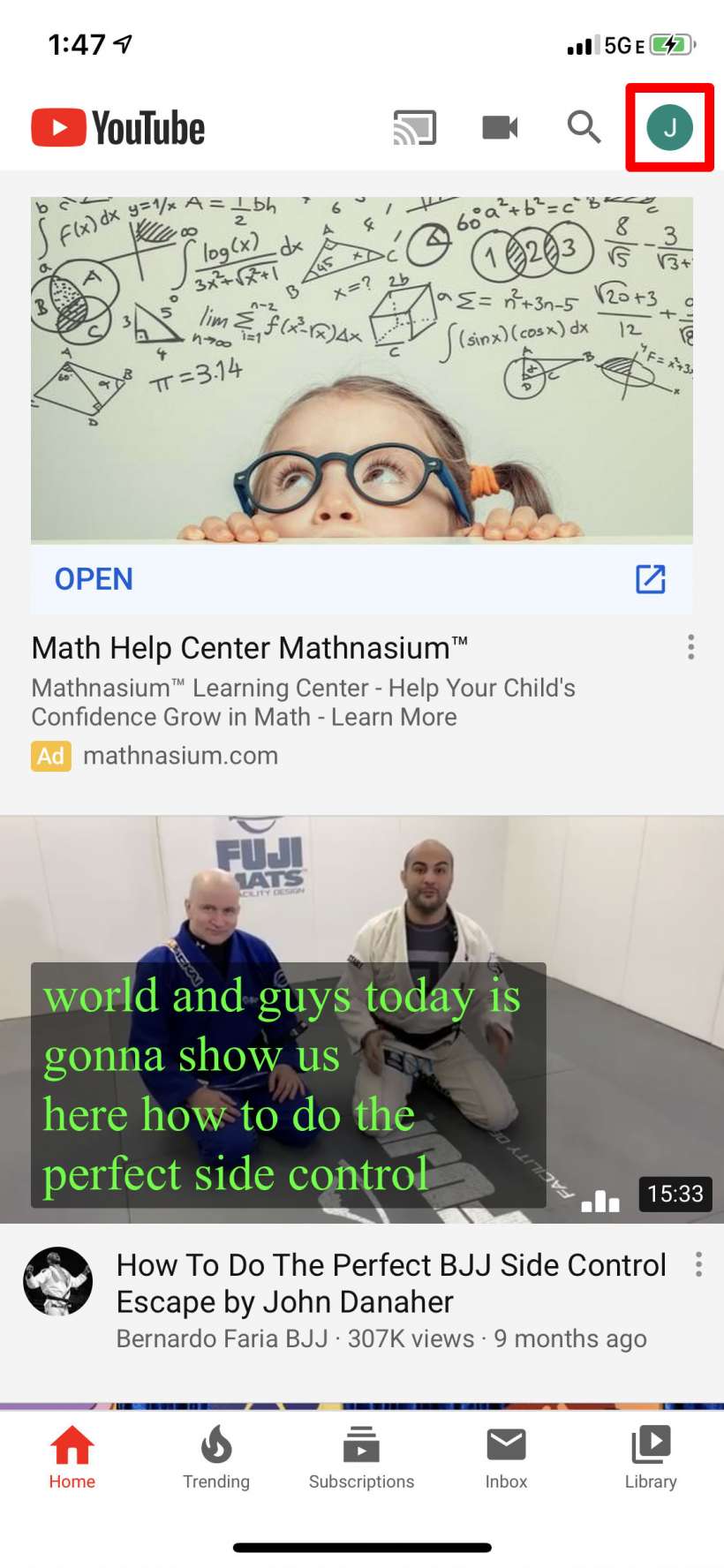
Task: Open the cast to device icon
Action: (x=414, y=127)
